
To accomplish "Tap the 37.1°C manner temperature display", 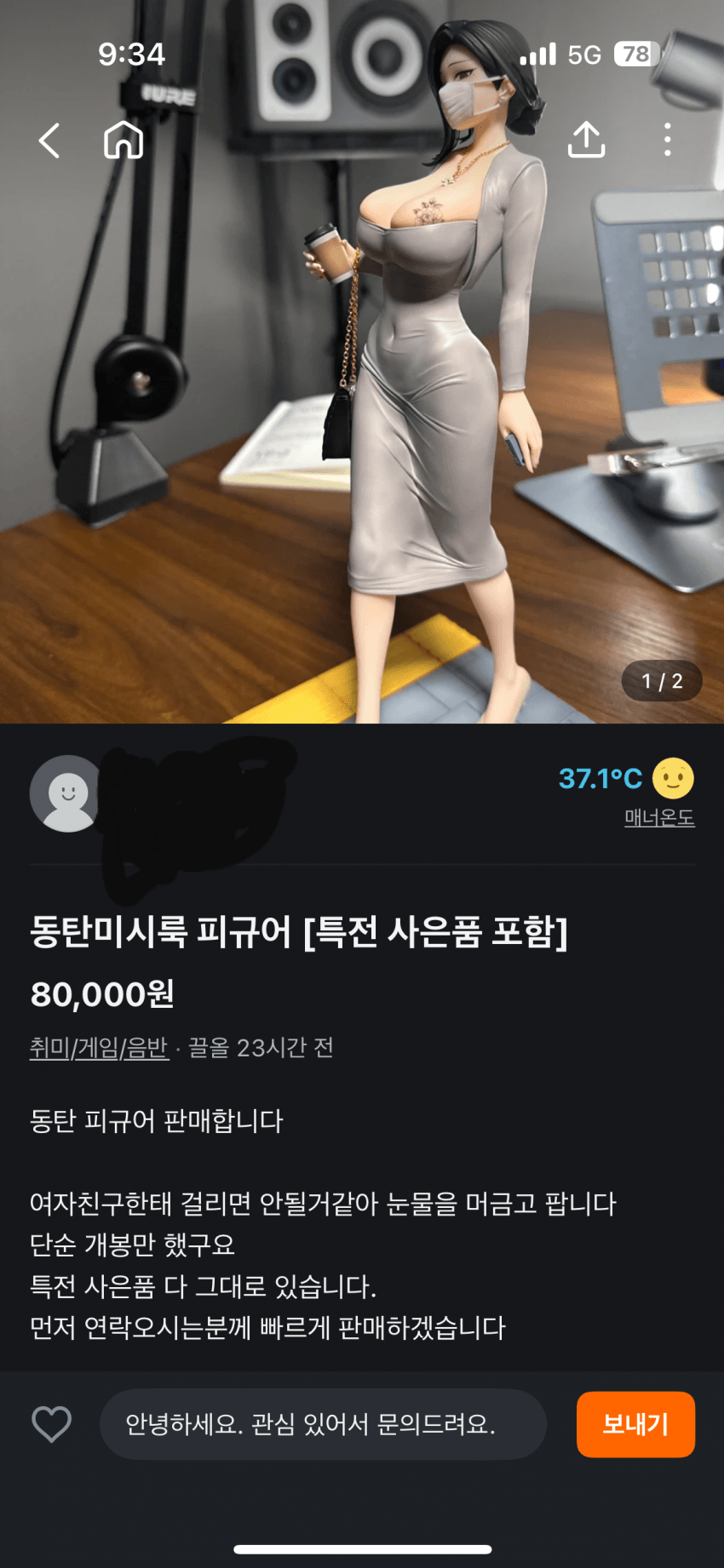I will click(596, 777).
